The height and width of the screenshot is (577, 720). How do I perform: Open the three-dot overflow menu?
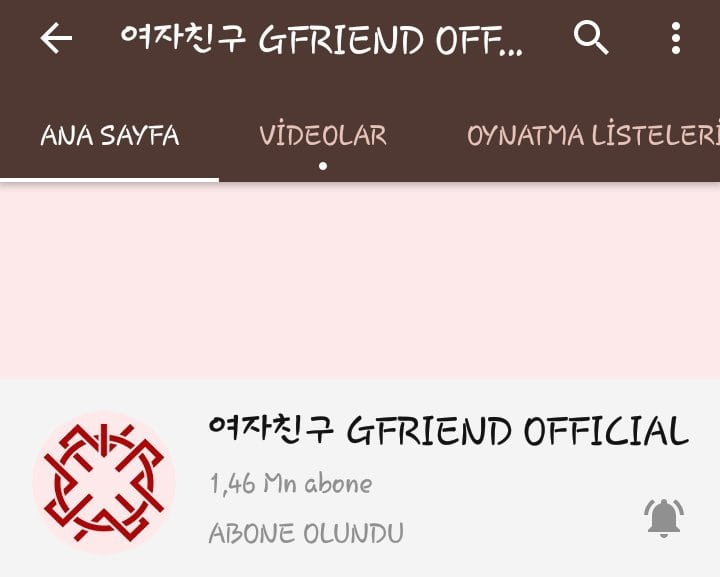coord(676,39)
